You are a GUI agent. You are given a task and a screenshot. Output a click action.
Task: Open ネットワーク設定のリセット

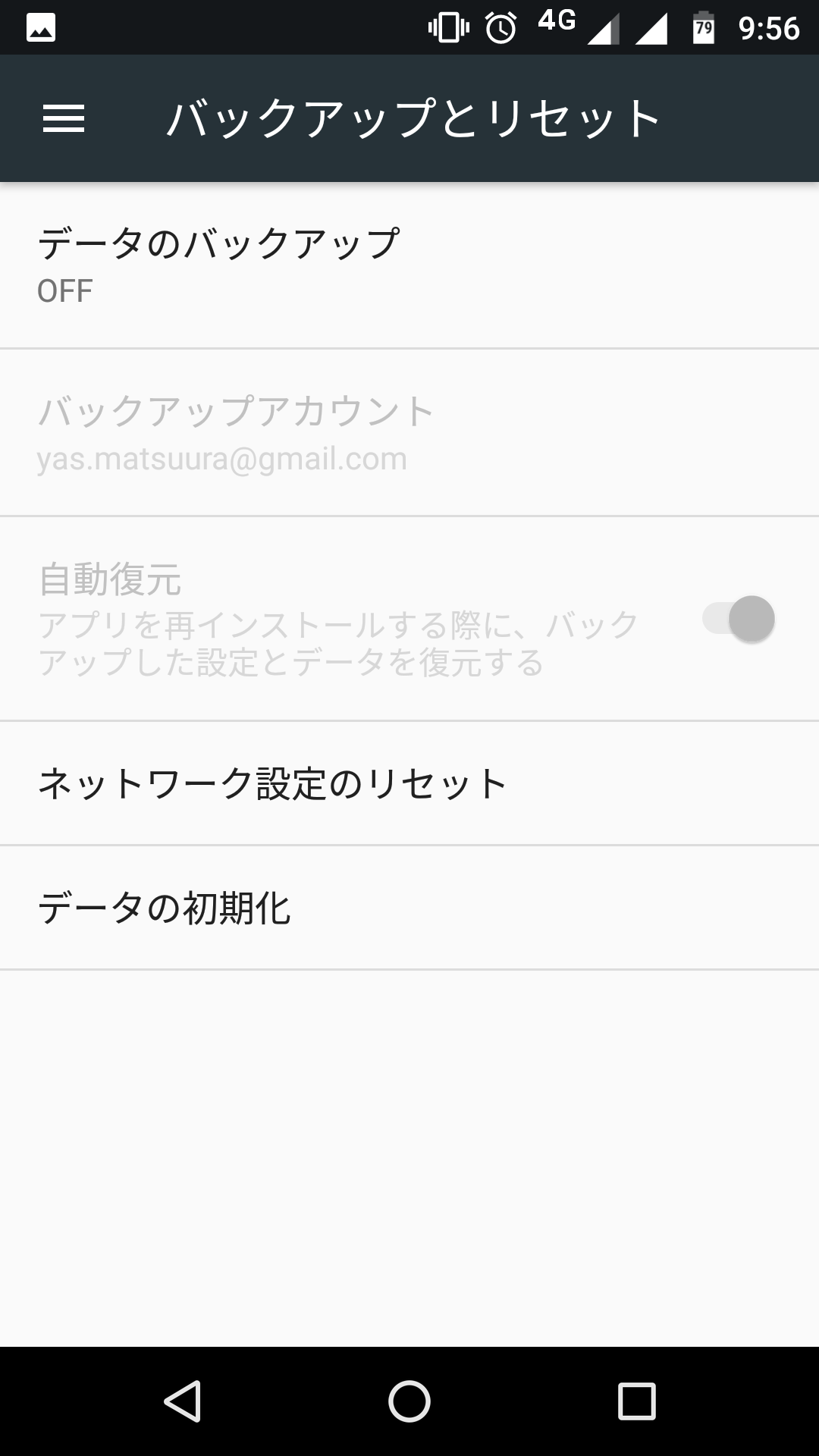[x=409, y=783]
